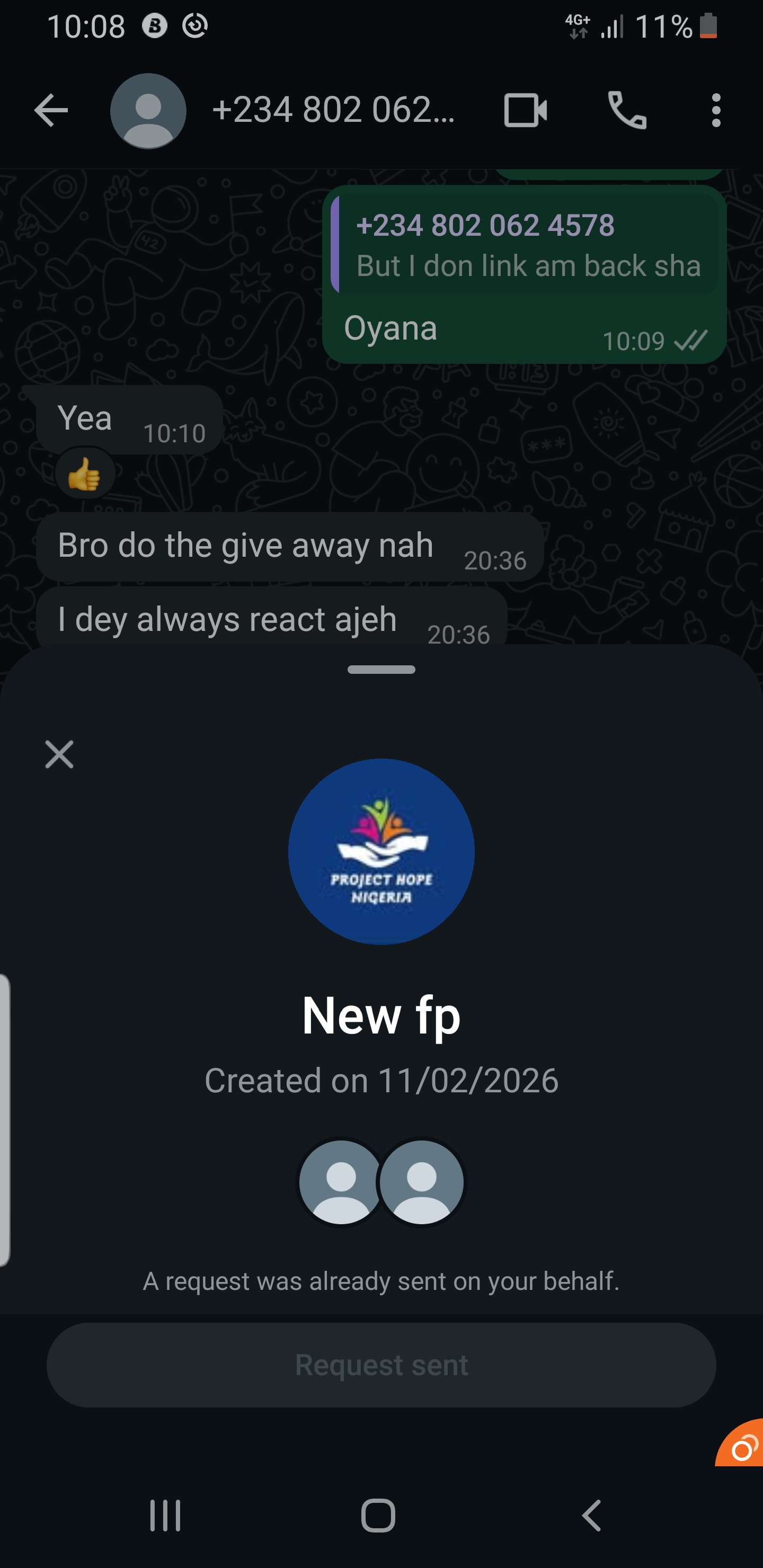Close the New fp group sheet
763x1568 pixels.
[x=59, y=754]
